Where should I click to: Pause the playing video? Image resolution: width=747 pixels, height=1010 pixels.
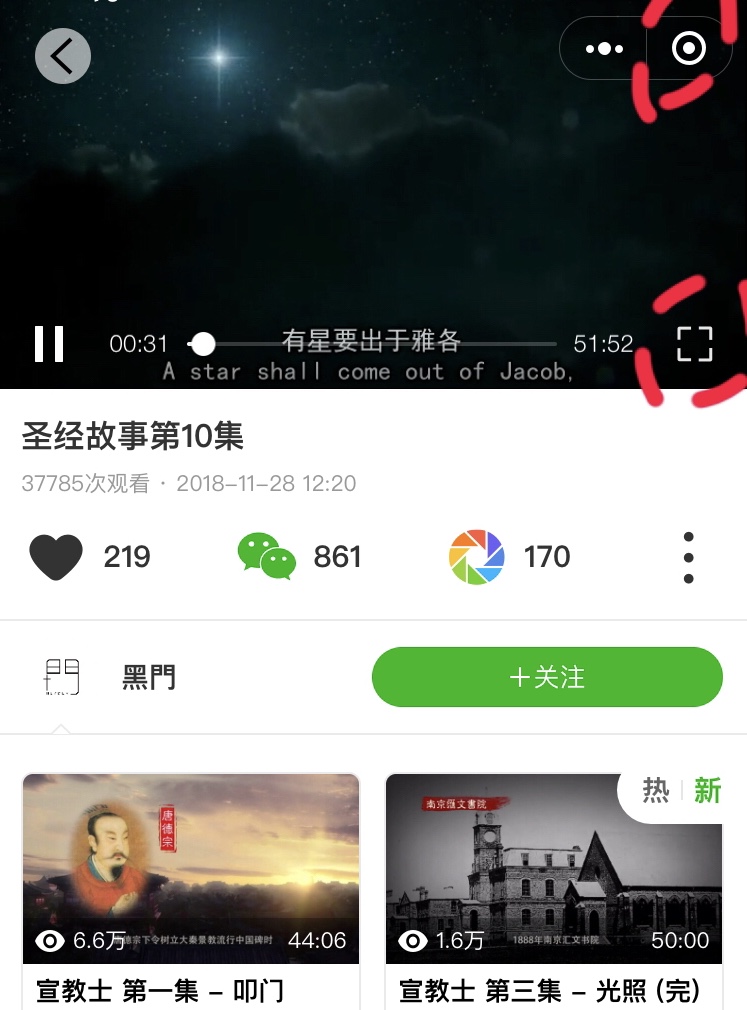click(49, 344)
